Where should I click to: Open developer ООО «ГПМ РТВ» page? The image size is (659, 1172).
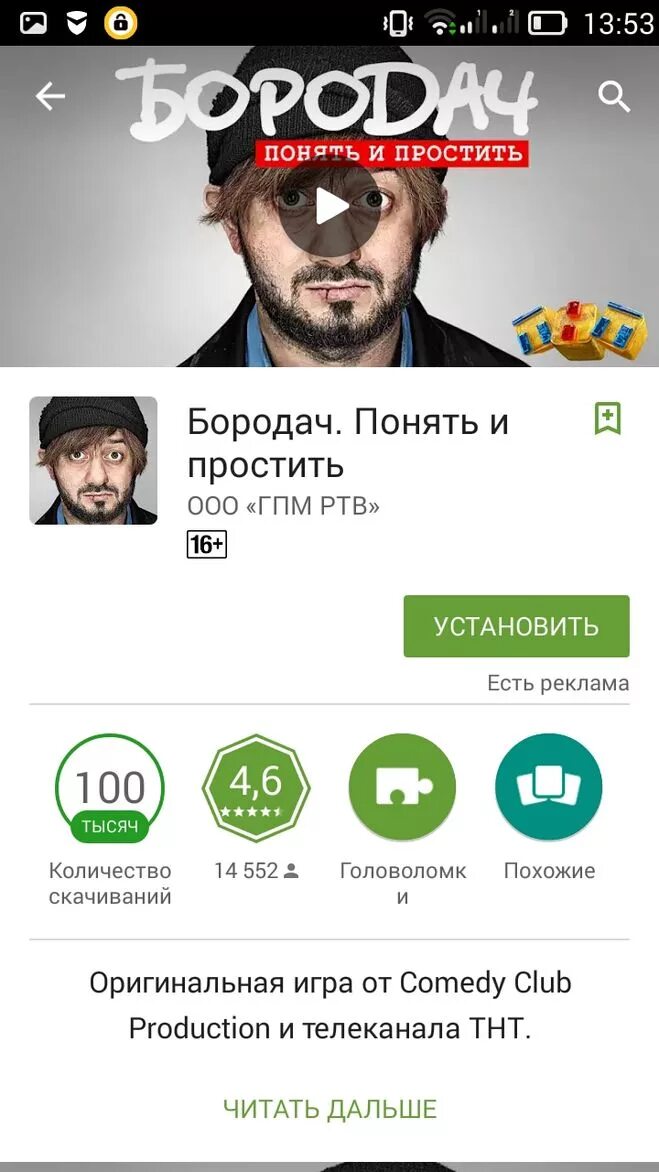pos(284,506)
